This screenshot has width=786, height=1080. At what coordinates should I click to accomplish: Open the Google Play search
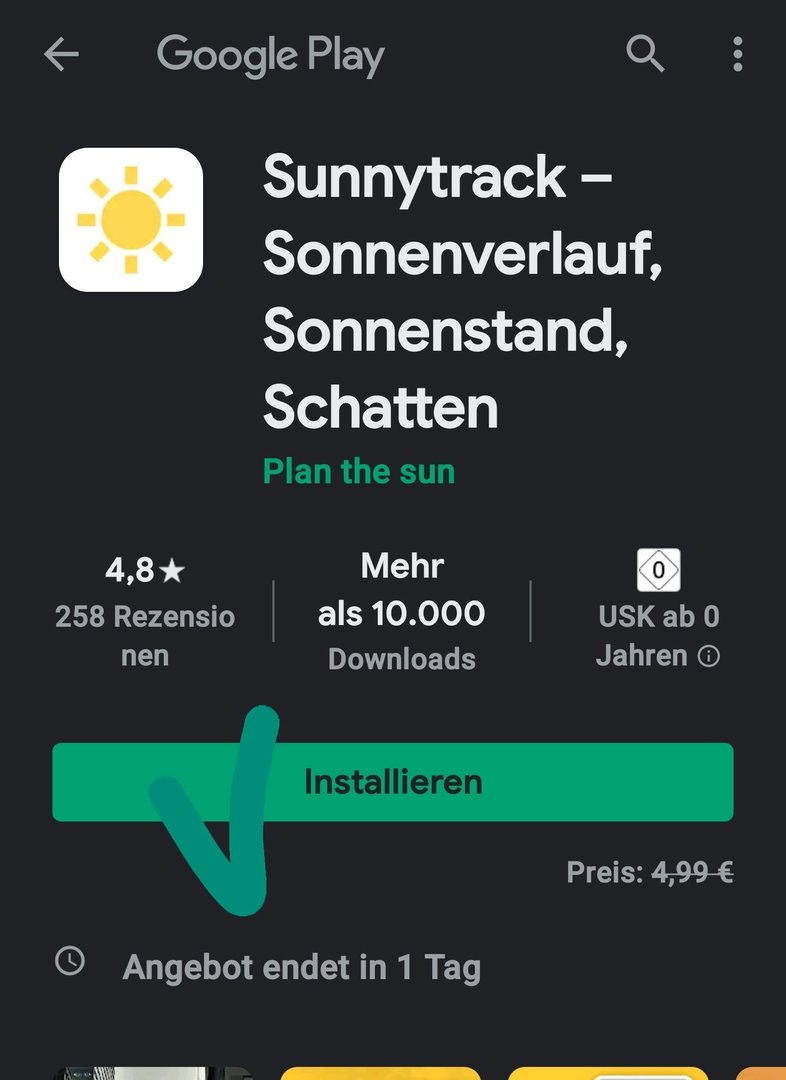coord(645,54)
